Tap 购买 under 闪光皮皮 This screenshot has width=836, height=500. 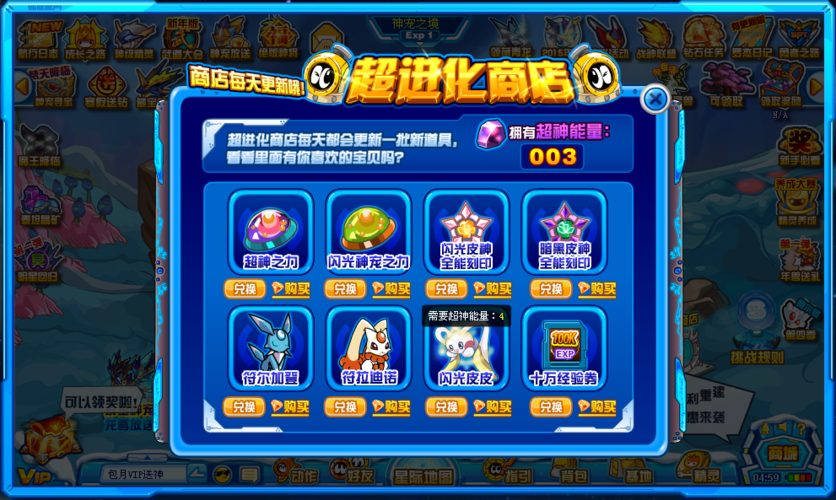coord(493,407)
